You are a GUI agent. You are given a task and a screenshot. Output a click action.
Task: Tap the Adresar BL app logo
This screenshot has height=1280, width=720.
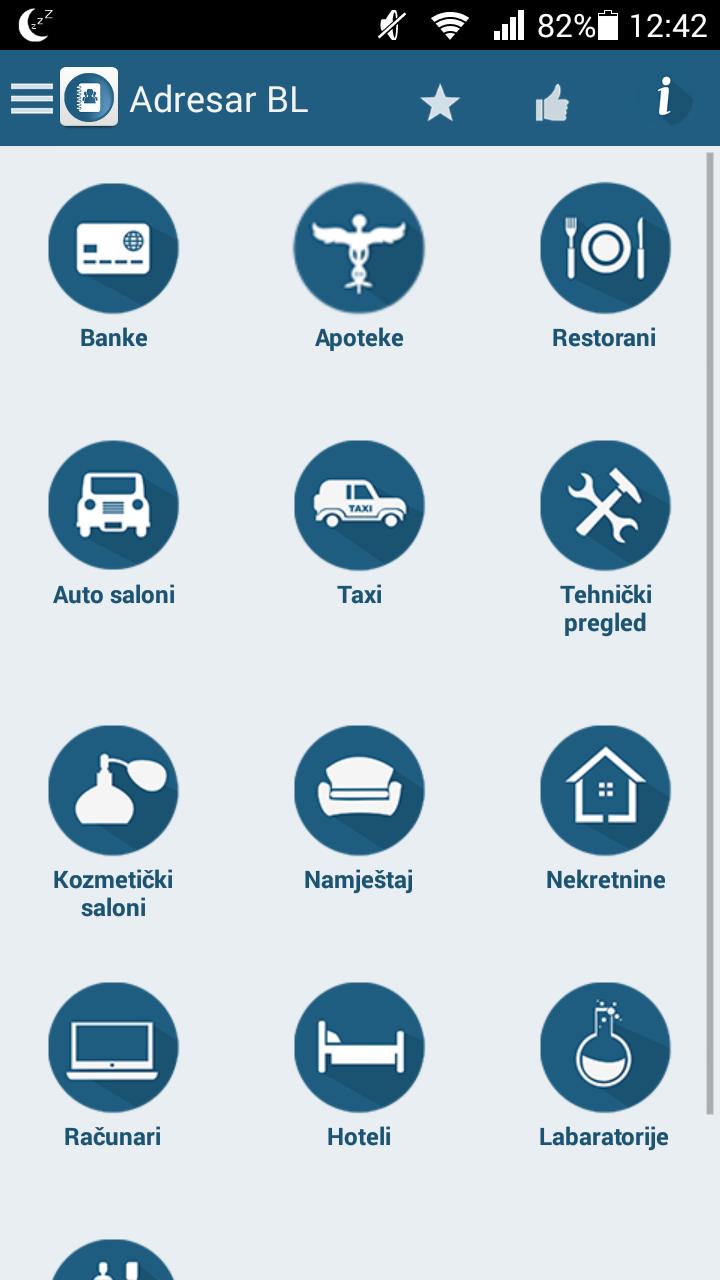pyautogui.click(x=90, y=98)
